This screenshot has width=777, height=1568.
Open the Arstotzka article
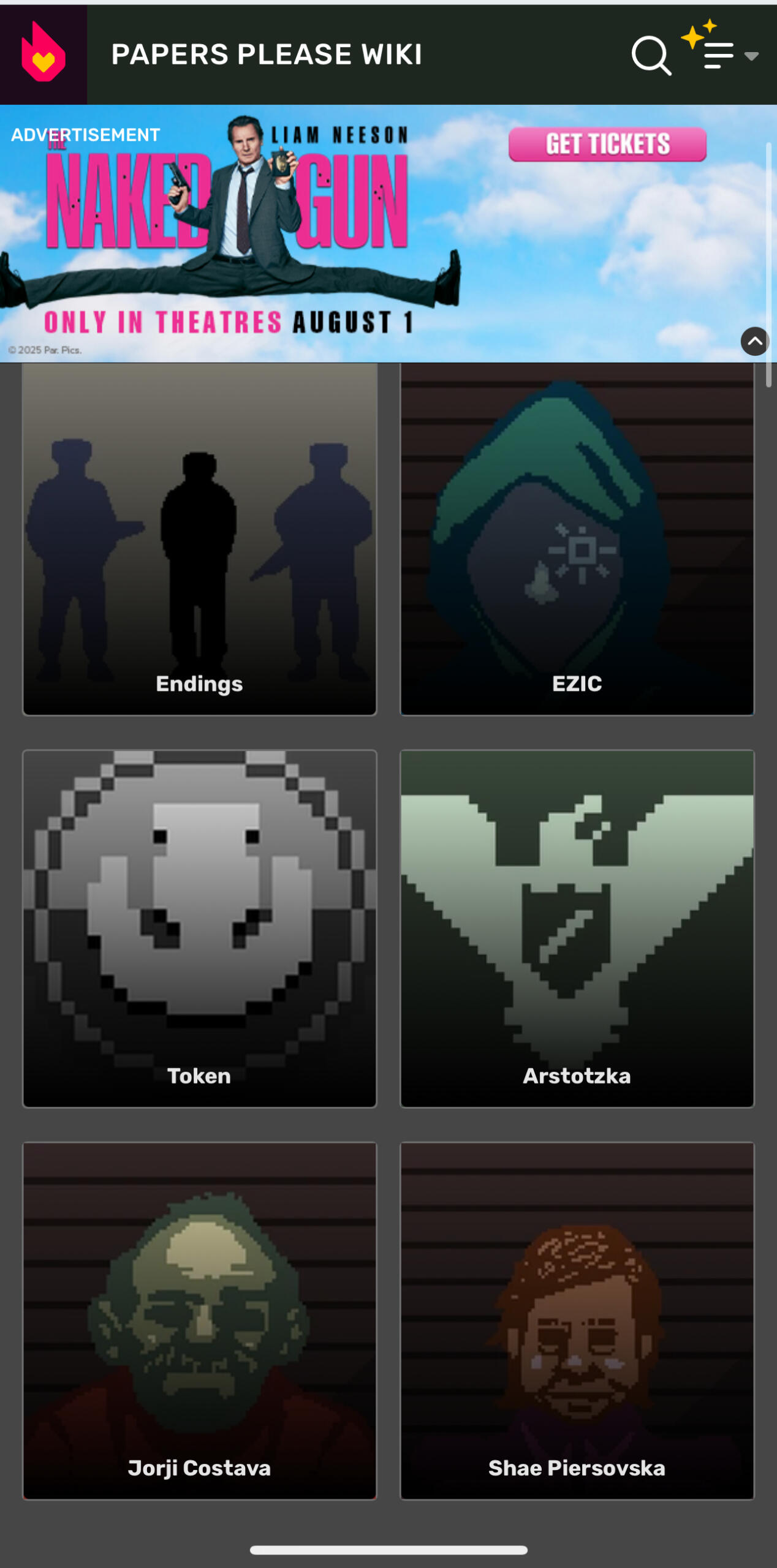pyautogui.click(x=577, y=928)
